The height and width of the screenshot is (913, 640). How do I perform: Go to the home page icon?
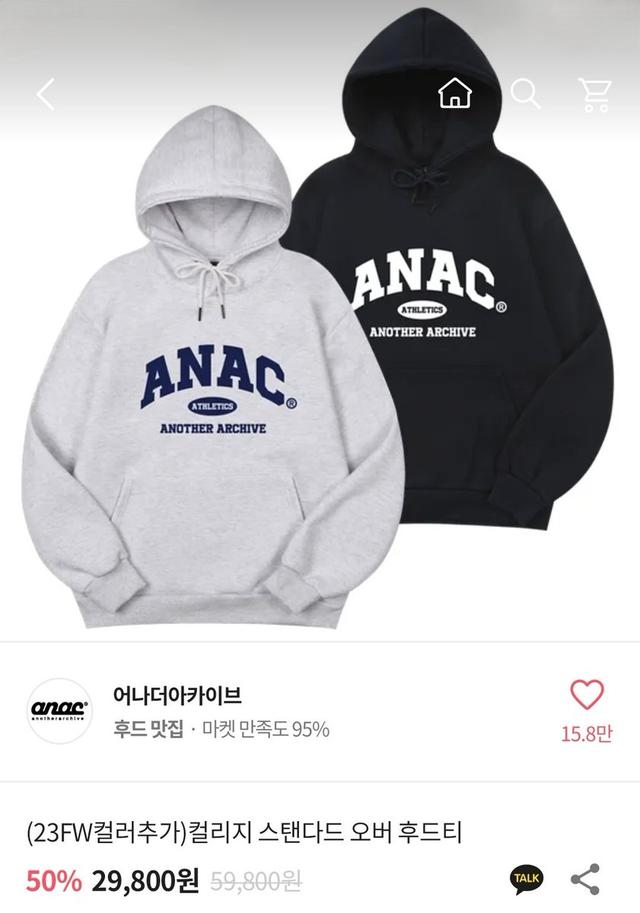pos(455,94)
